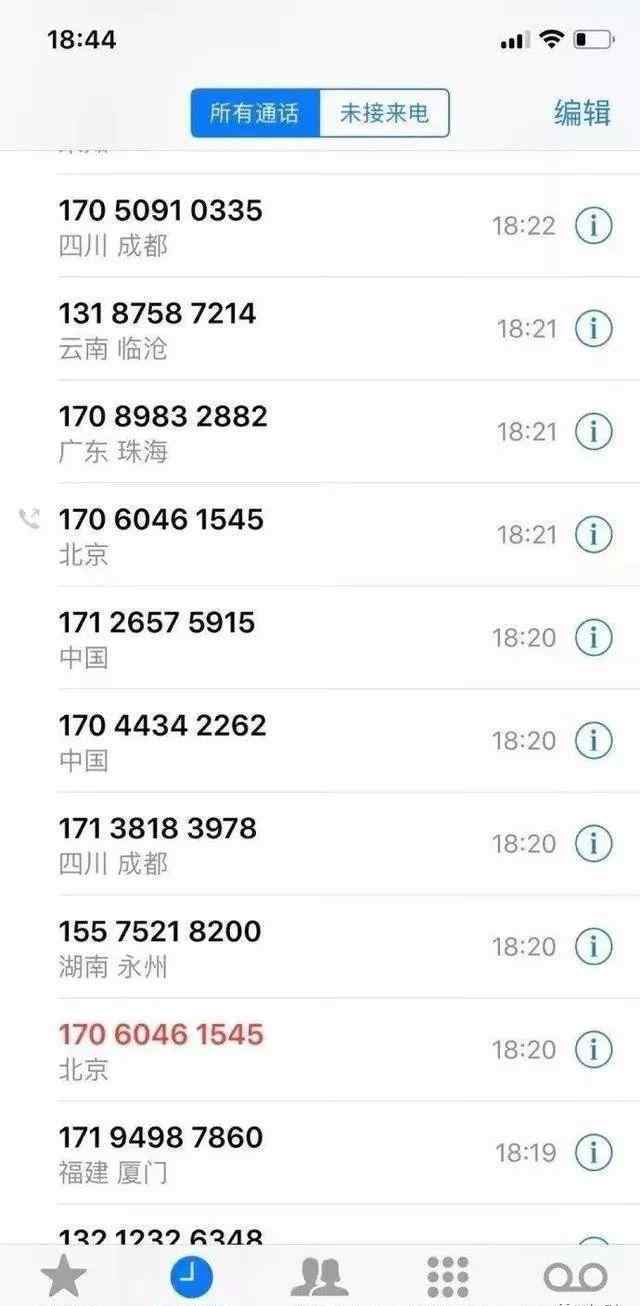This screenshot has width=640, height=1306.
Task: Open the Favorites star tab
Action: (63, 1277)
